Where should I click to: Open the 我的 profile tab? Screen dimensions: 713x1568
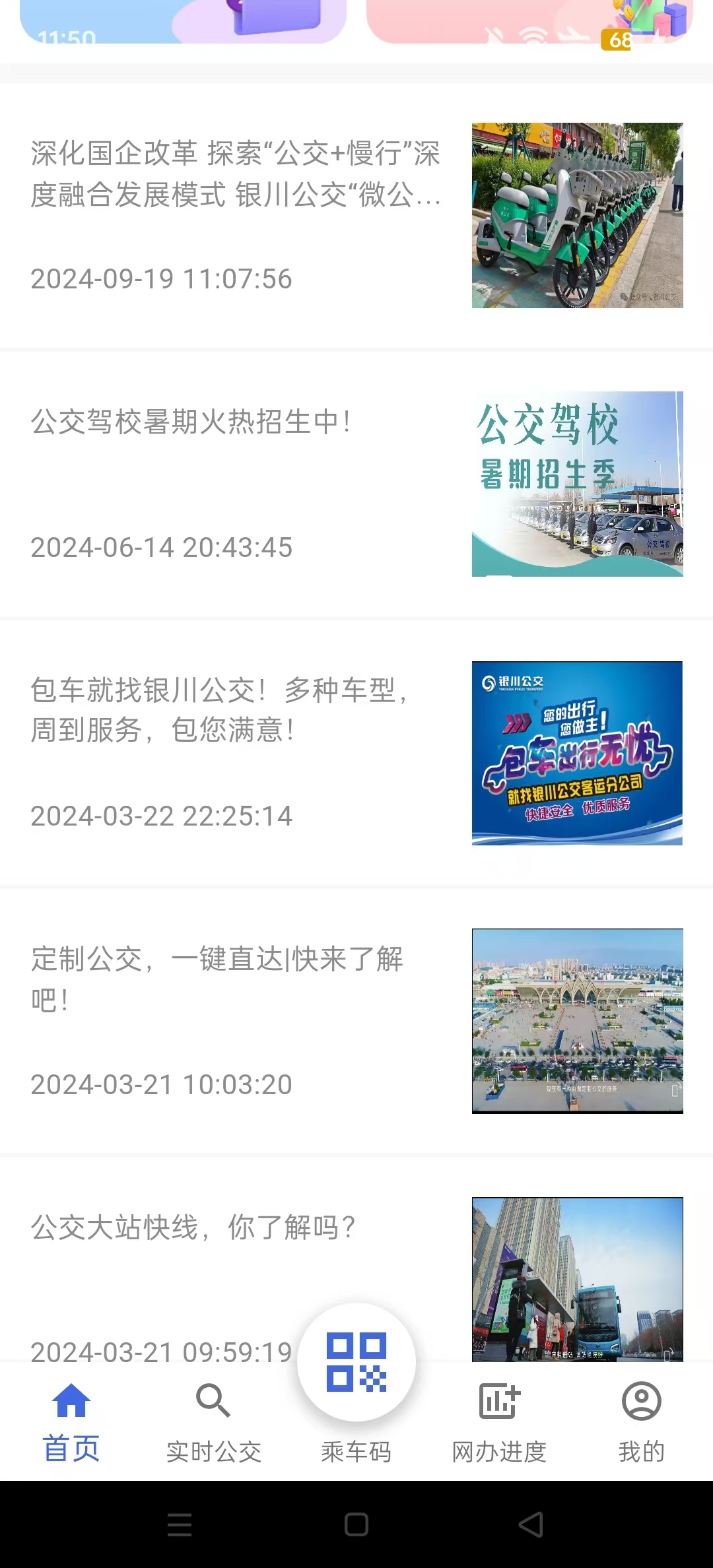coord(641,1423)
